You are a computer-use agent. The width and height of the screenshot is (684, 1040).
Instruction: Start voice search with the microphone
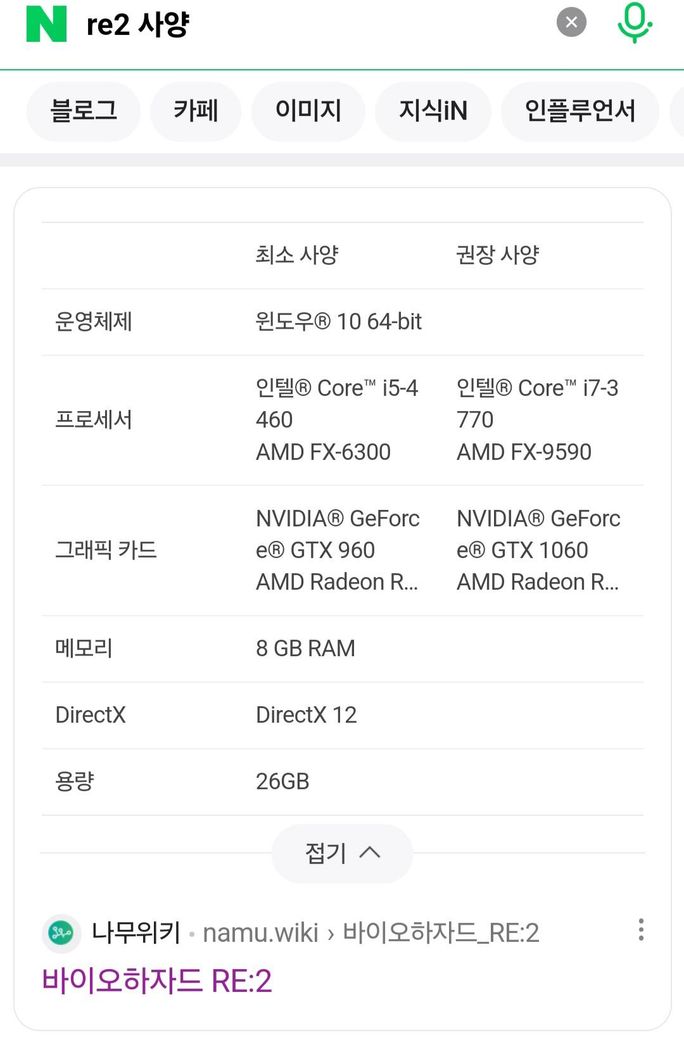tap(634, 23)
